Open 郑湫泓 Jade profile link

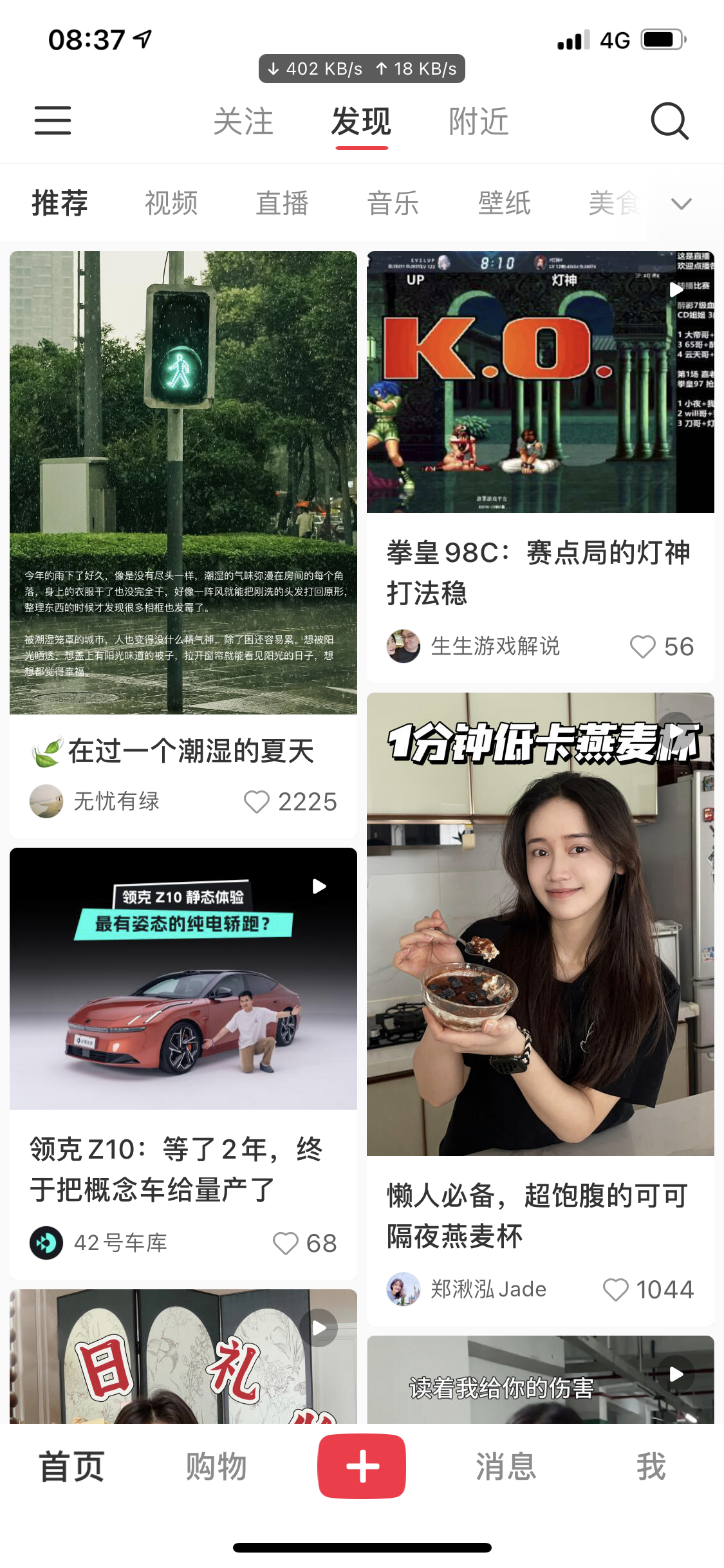tap(488, 1289)
